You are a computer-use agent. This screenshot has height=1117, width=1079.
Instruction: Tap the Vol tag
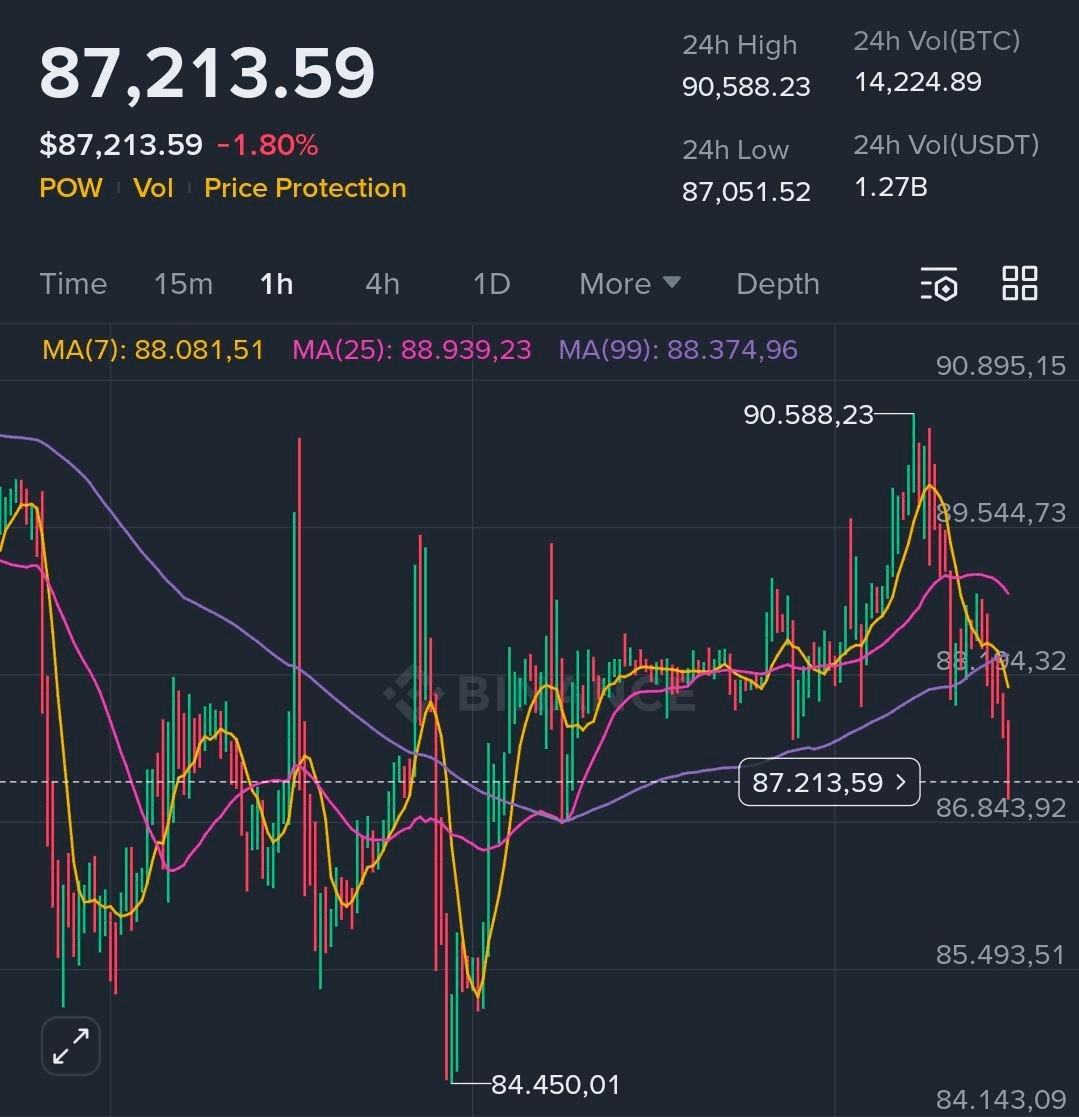click(153, 188)
